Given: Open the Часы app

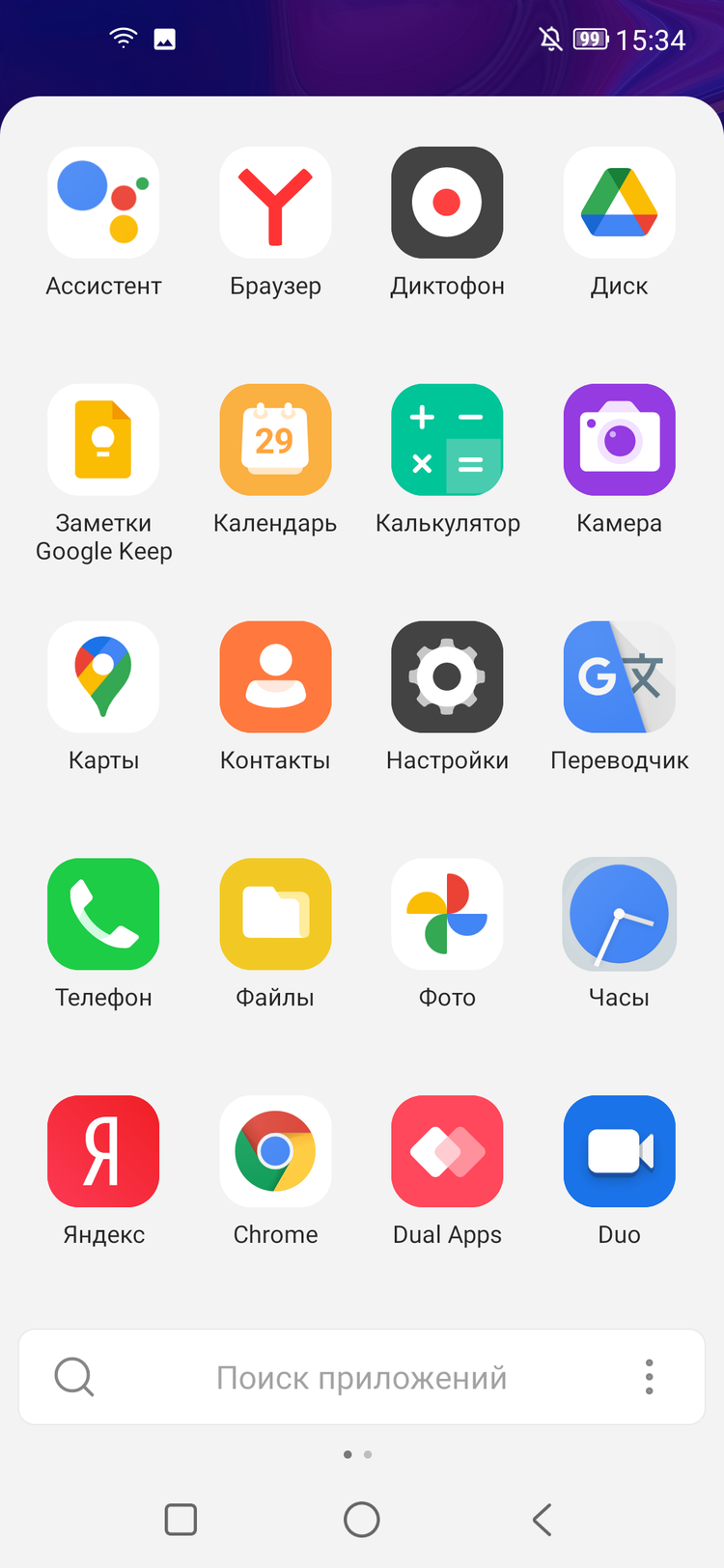Looking at the screenshot, I should tap(619, 915).
